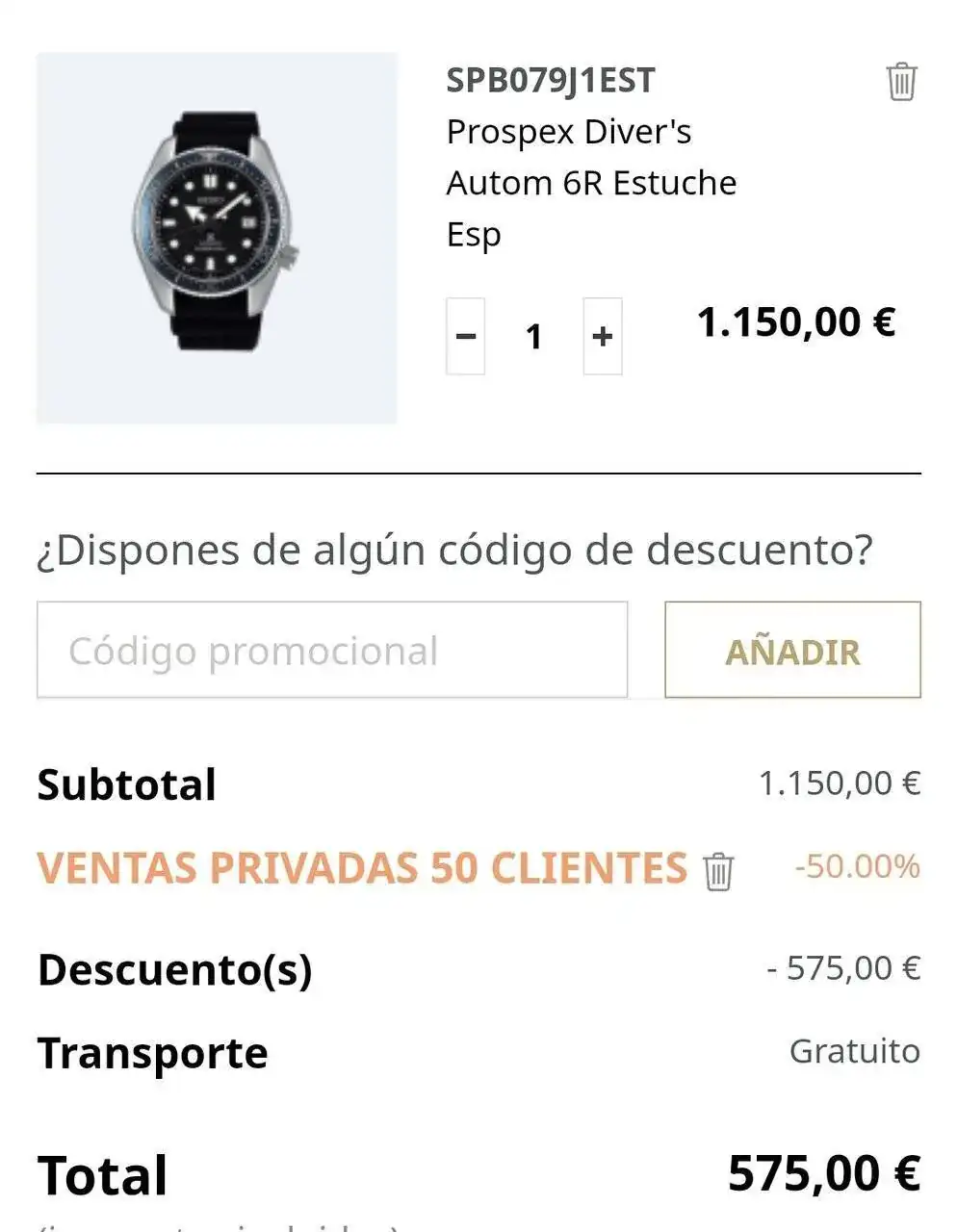Apply promo code with AÑADIR button

792,650
